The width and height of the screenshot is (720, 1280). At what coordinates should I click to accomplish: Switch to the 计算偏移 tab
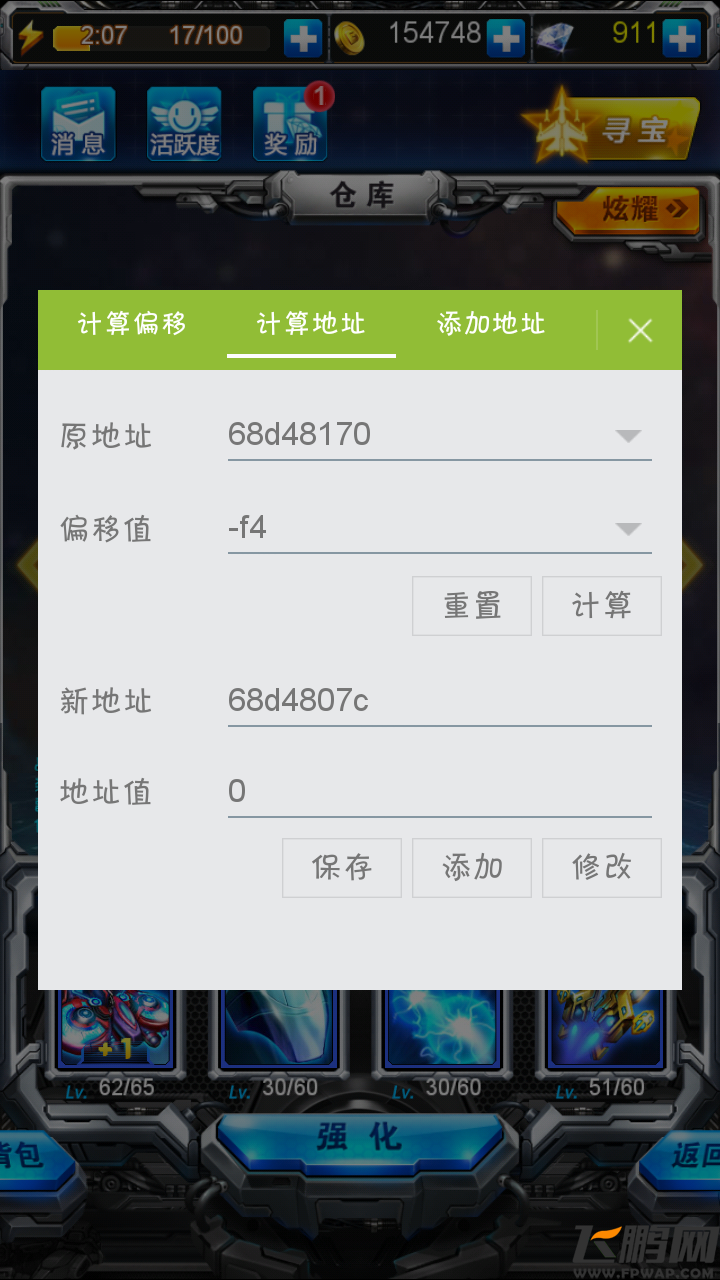coord(132,325)
